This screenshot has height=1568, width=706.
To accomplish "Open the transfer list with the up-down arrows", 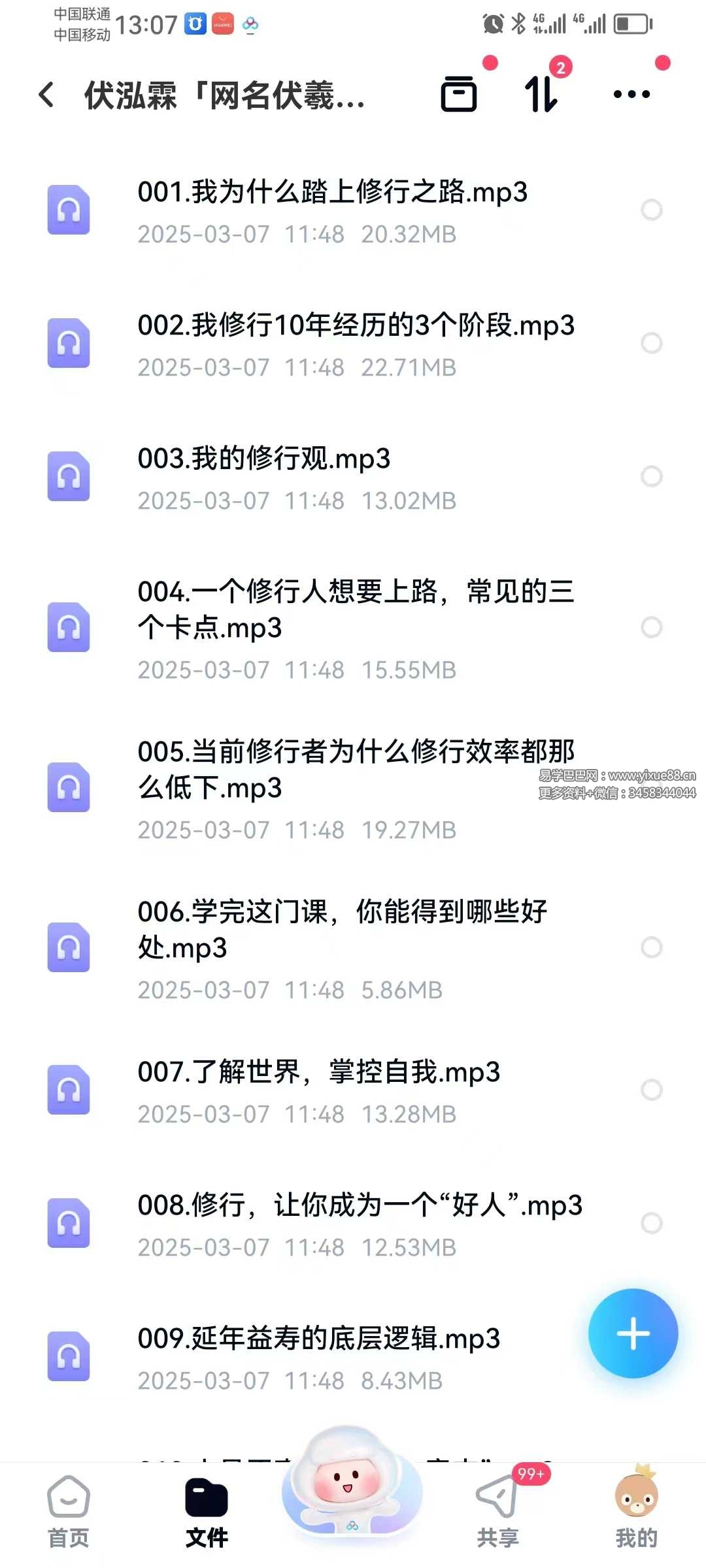I will coord(542,94).
